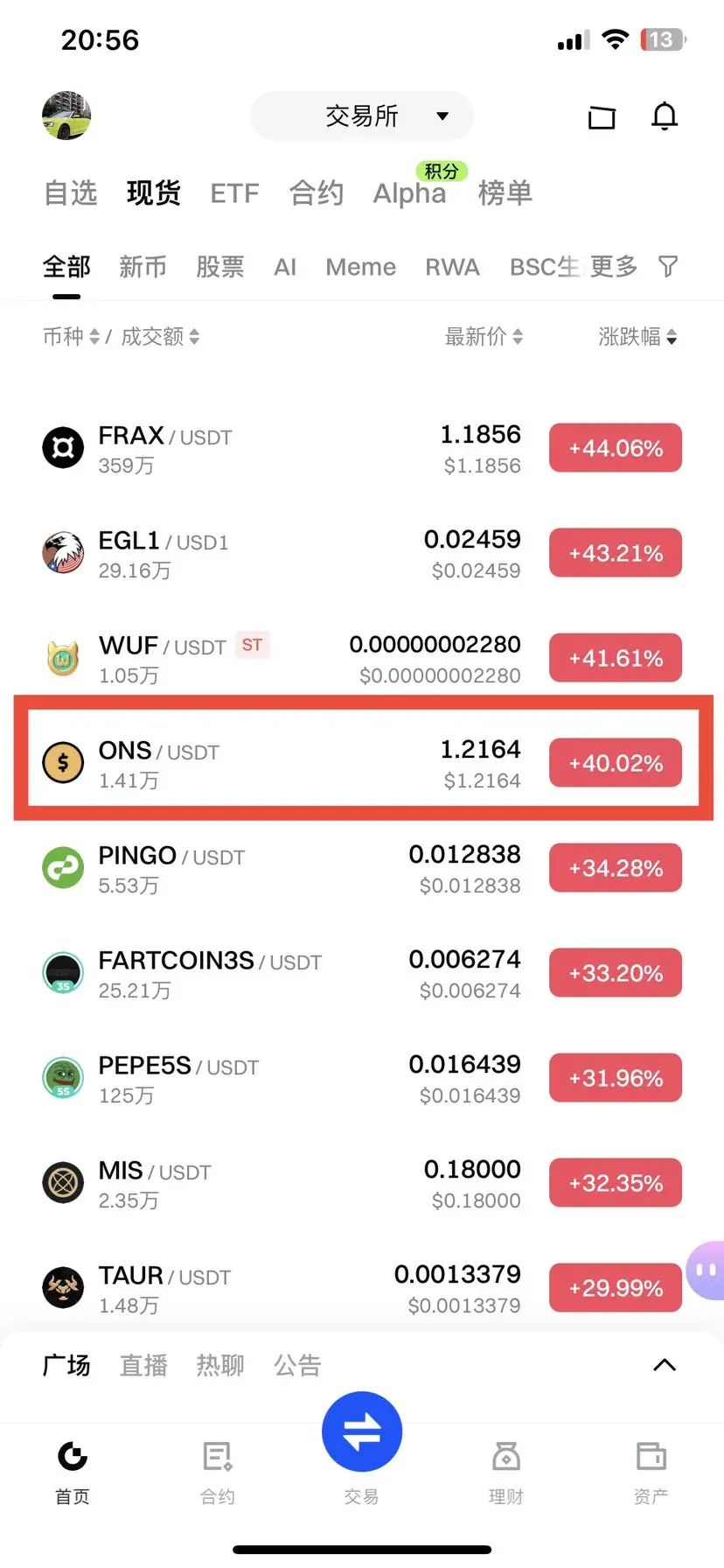Switch to the 合约 top tab
724x1568 pixels.
pyautogui.click(x=317, y=192)
